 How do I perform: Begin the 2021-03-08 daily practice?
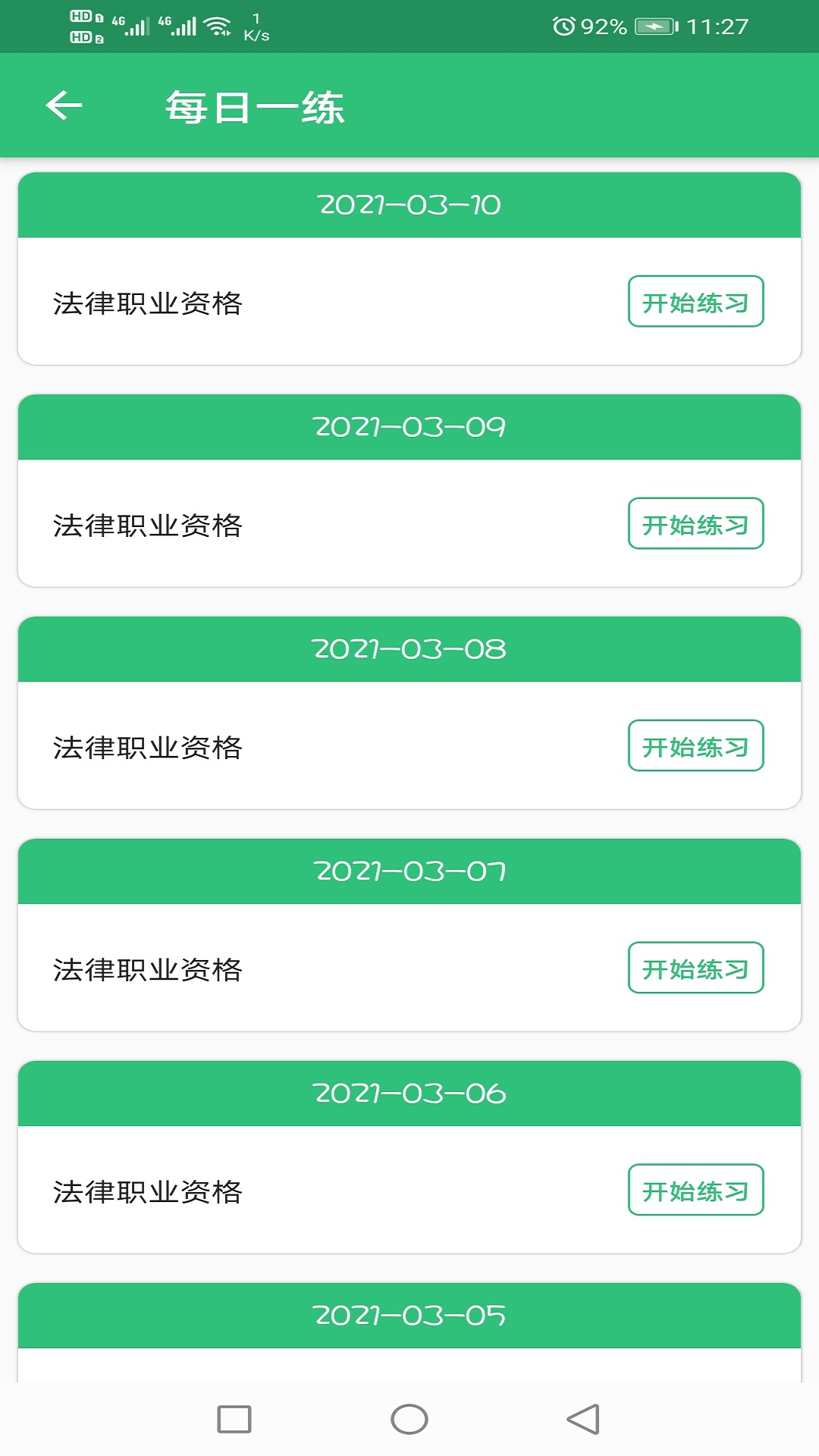pyautogui.click(x=696, y=746)
